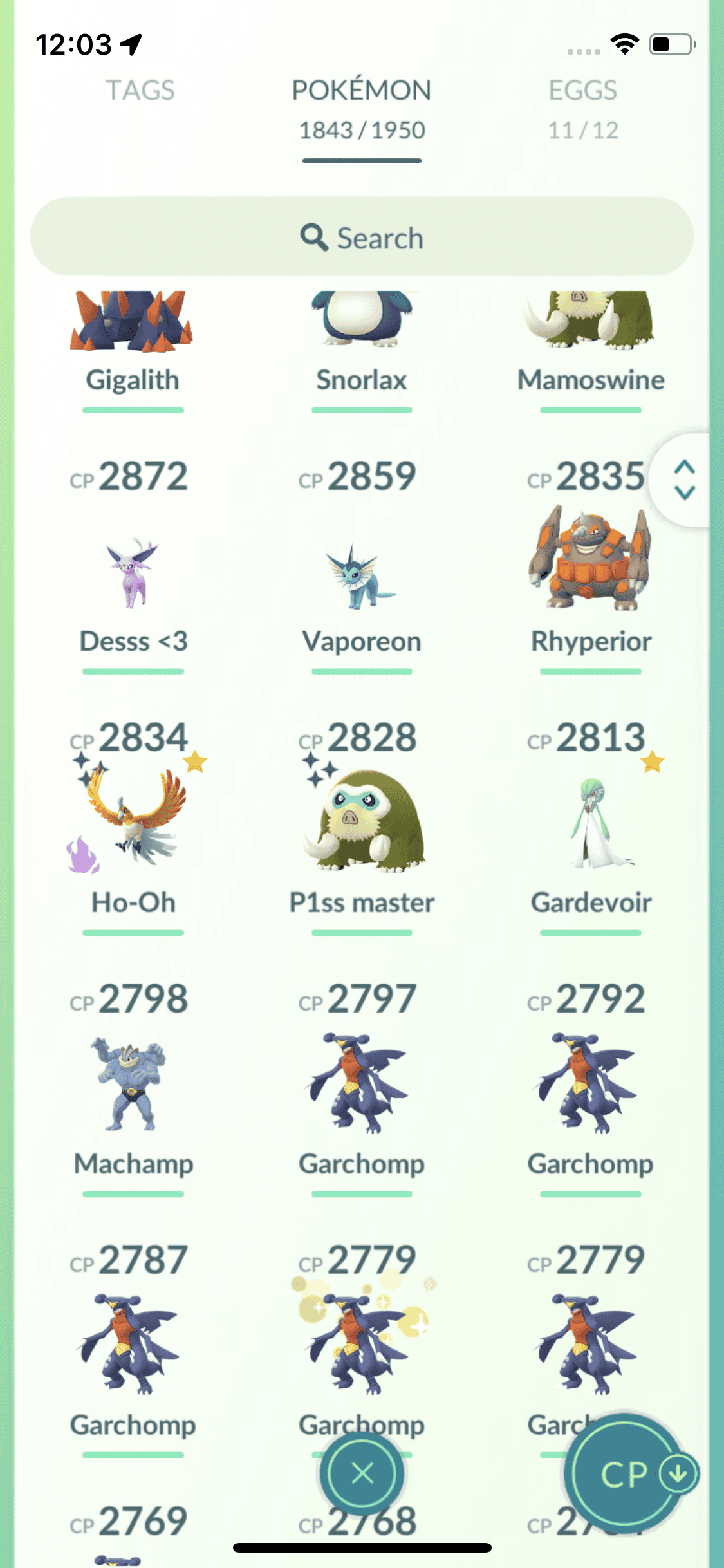
Task: Change the CP sort order
Action: (629, 1473)
